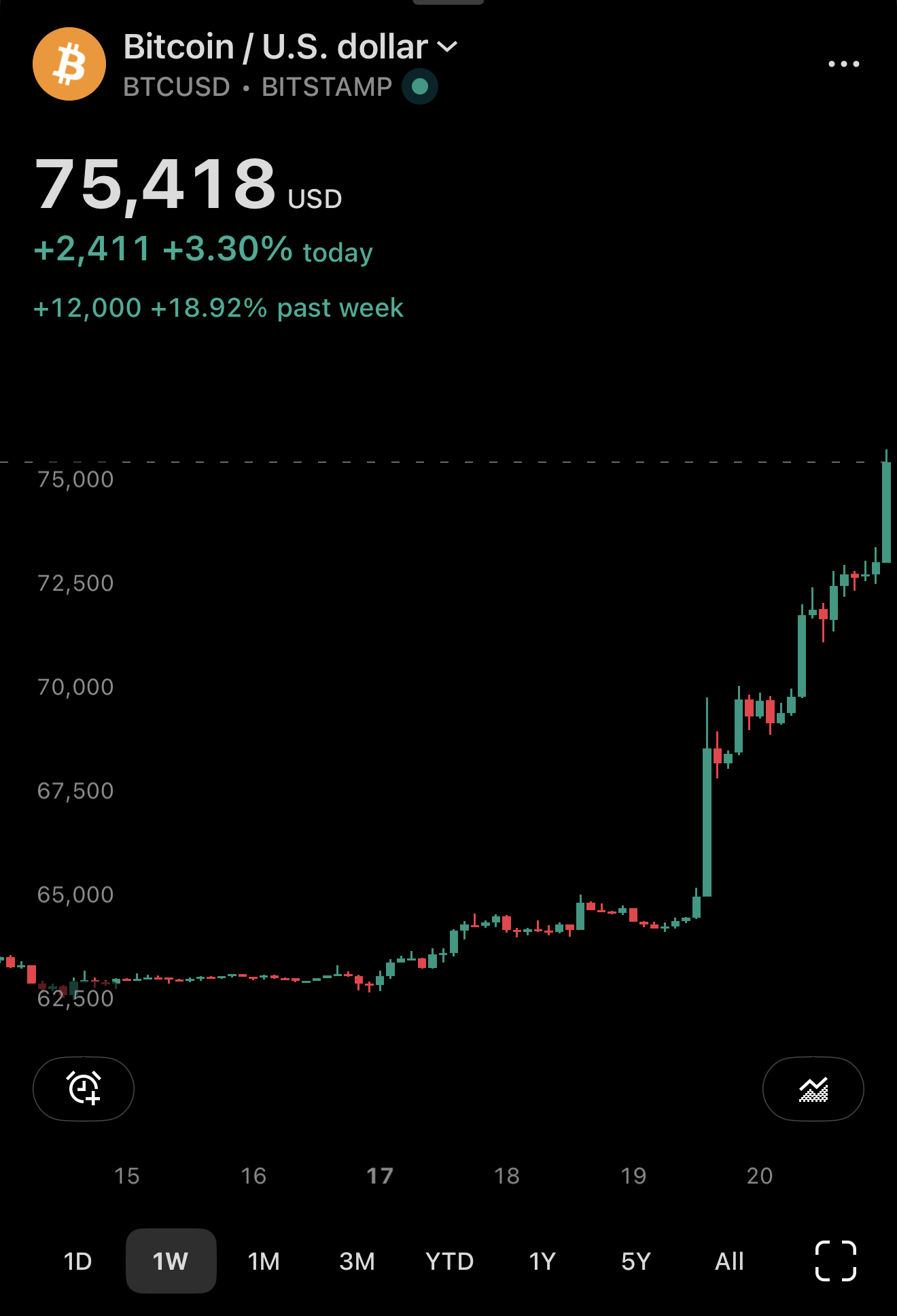Image resolution: width=897 pixels, height=1316 pixels.
Task: Switch to the 1D time range
Action: pos(77,1261)
